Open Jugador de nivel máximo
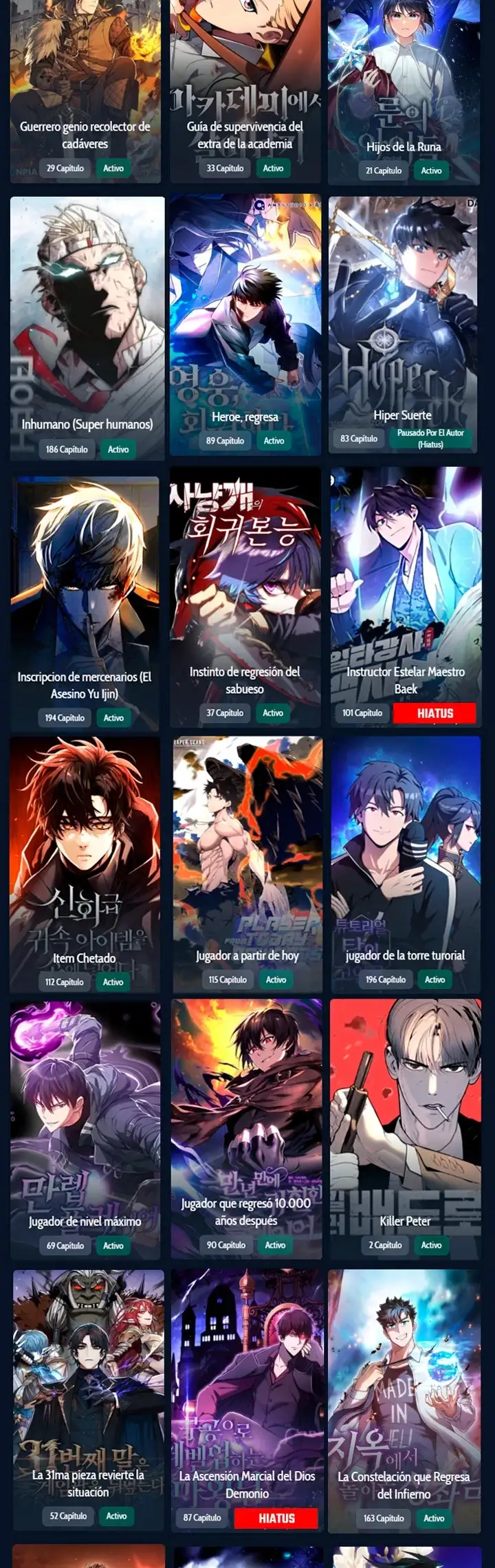 coord(85,1114)
